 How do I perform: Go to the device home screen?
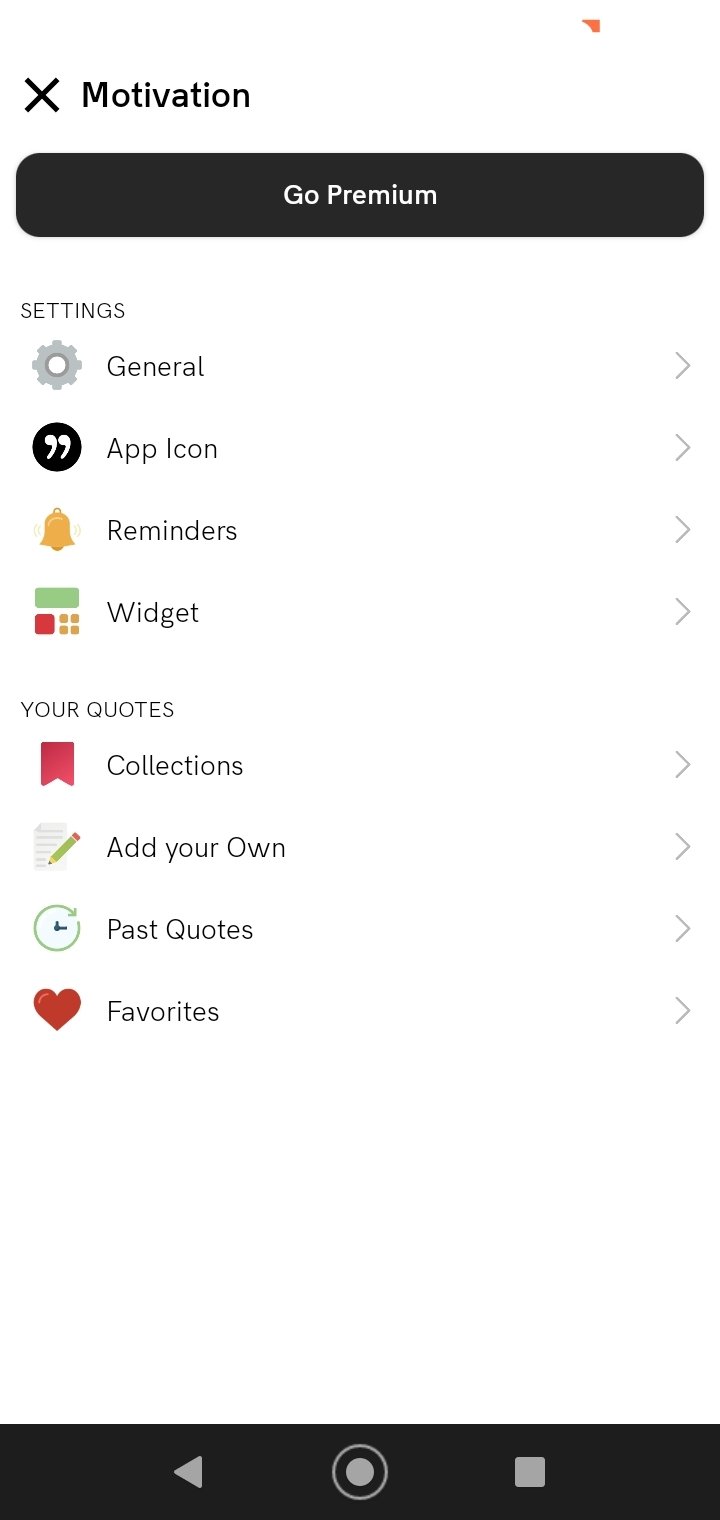360,1472
